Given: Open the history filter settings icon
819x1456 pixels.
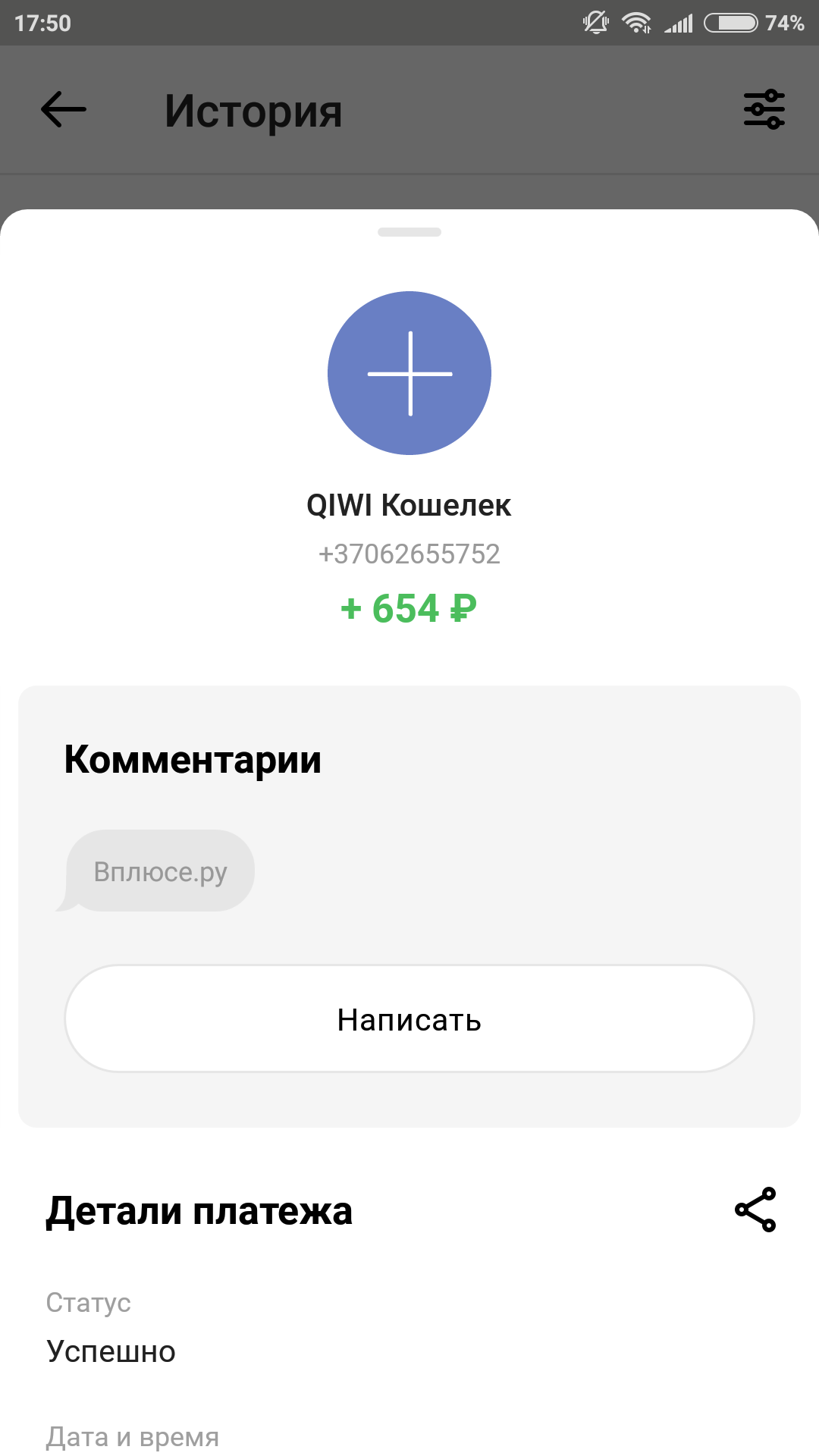Looking at the screenshot, I should (764, 109).
